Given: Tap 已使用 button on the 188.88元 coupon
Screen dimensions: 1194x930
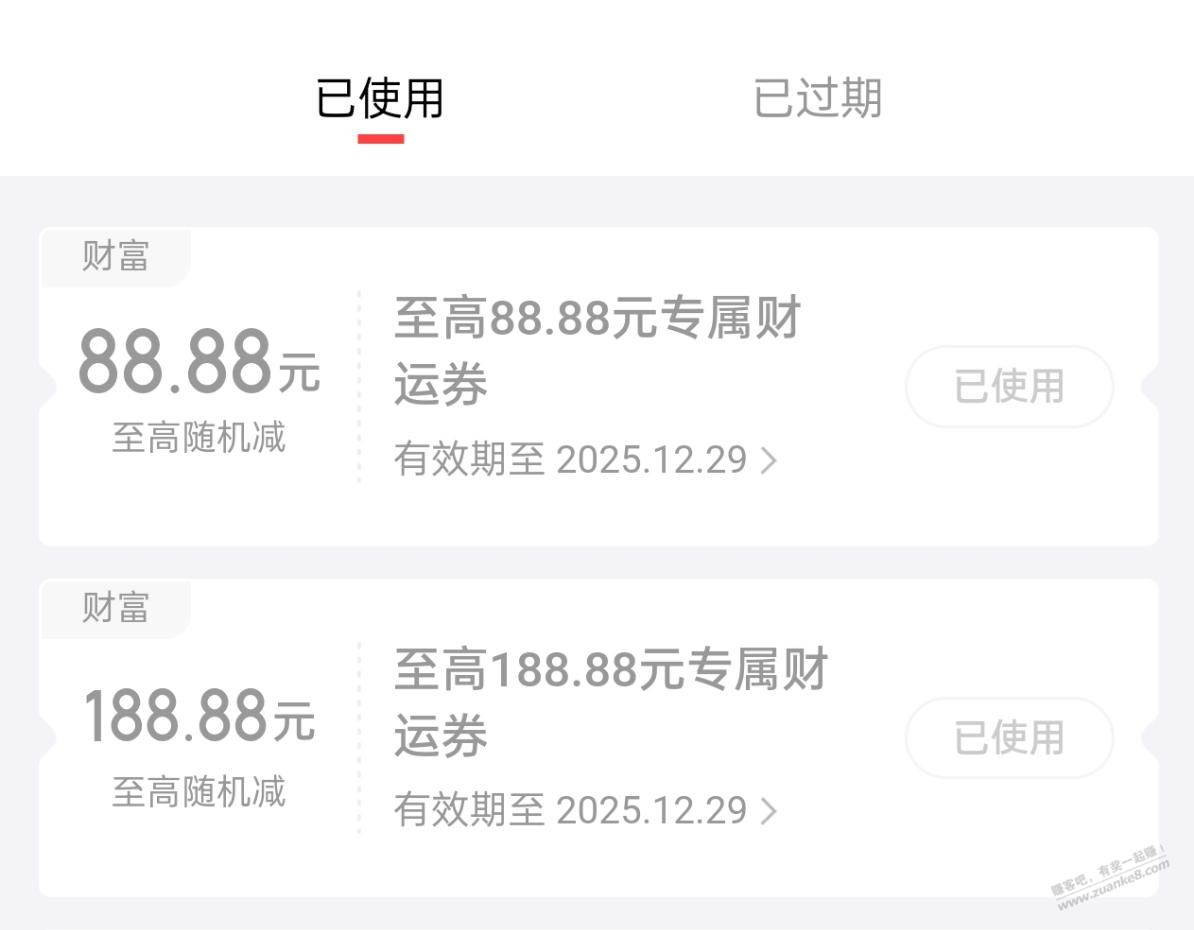Looking at the screenshot, I should pos(1008,738).
